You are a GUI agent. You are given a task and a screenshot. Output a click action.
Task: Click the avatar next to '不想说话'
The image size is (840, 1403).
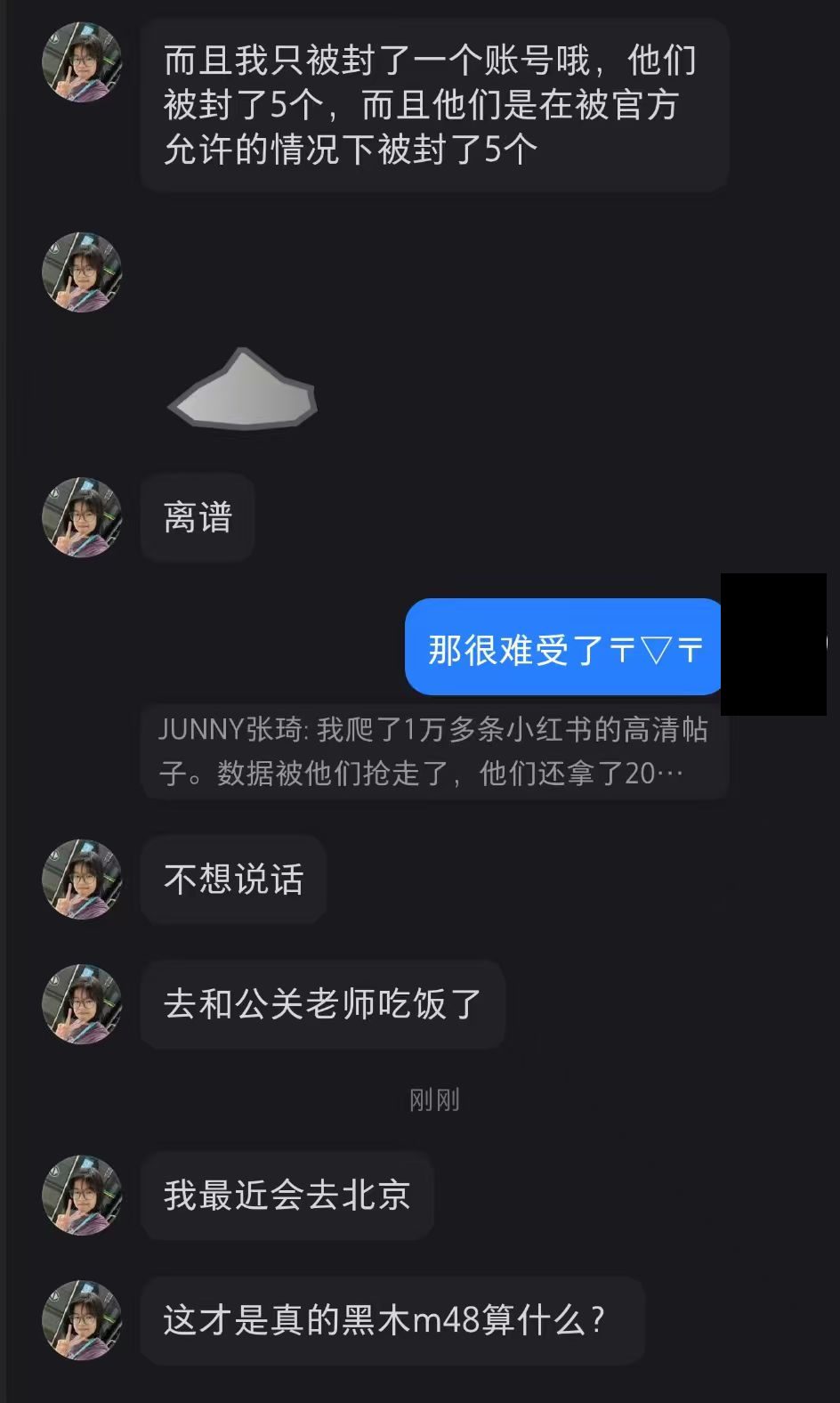84,880
